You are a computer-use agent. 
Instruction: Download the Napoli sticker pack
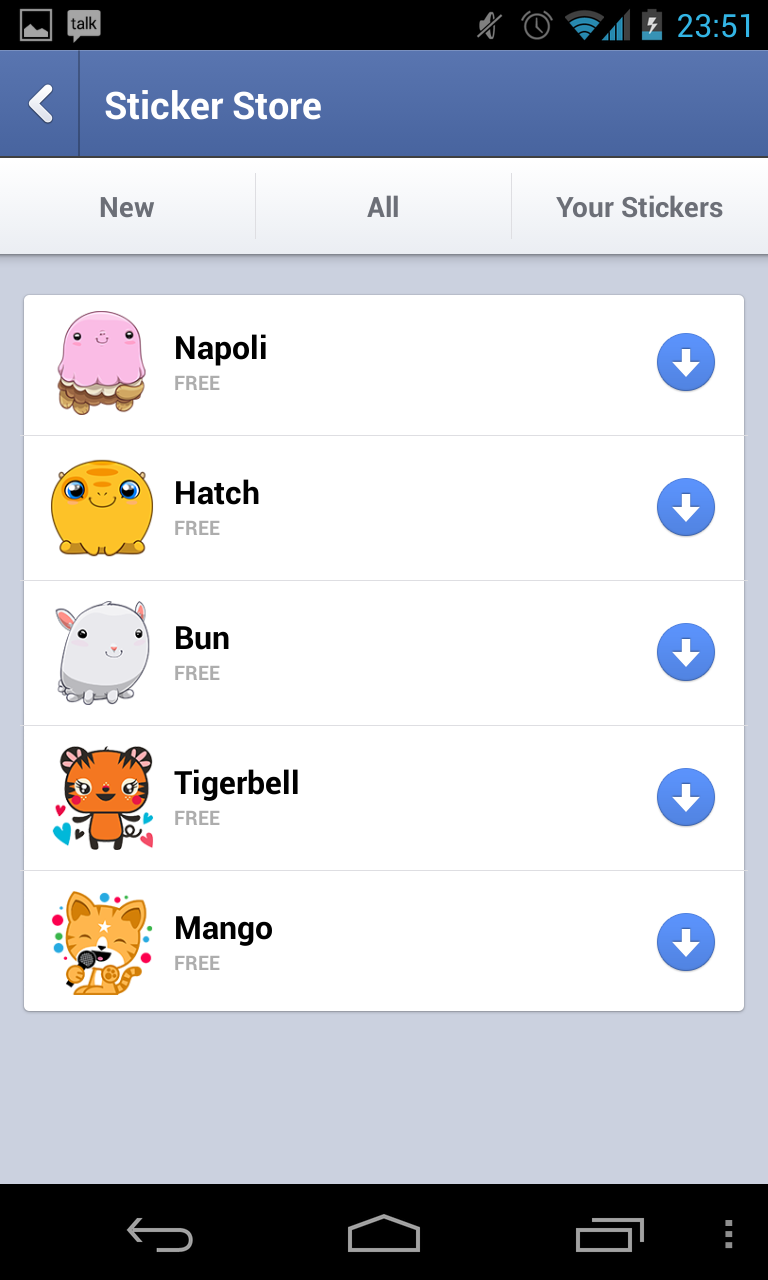tap(685, 363)
